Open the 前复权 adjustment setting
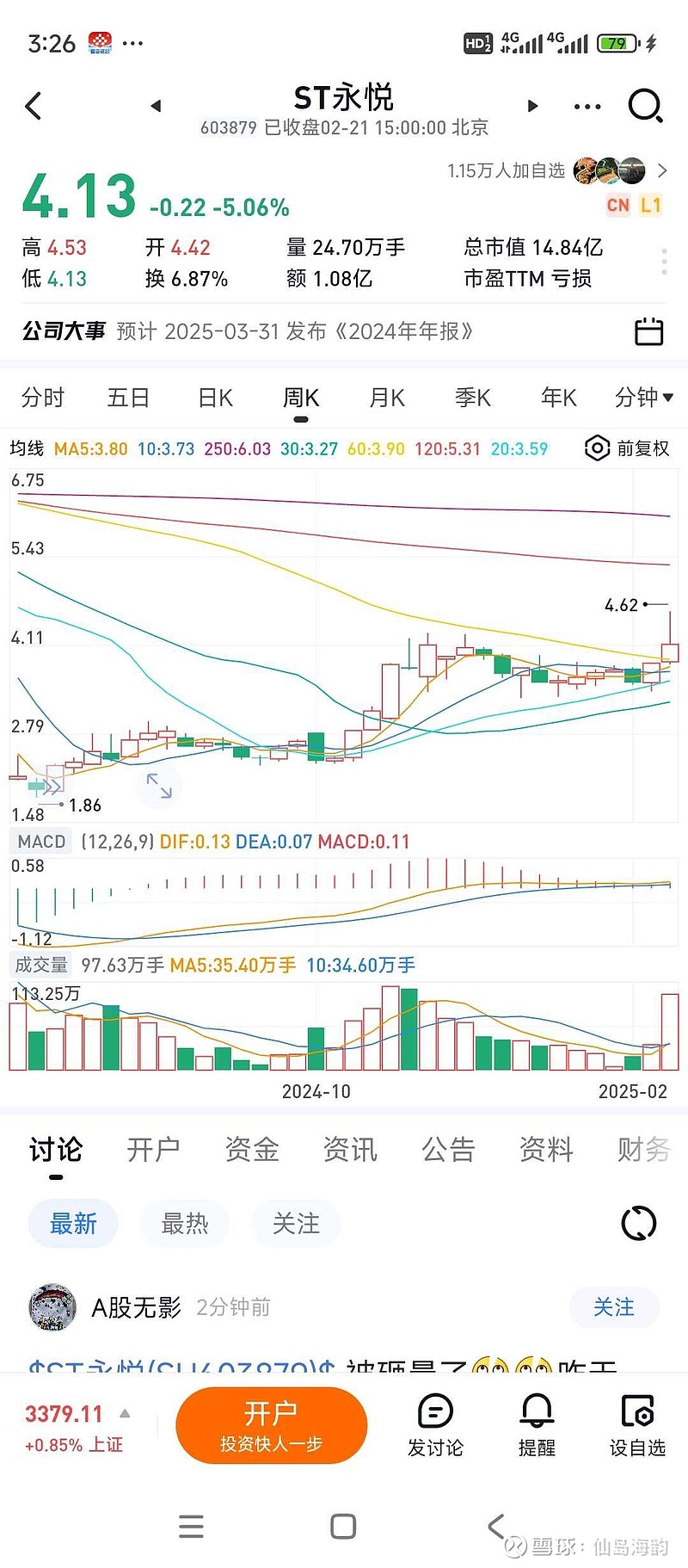Screen dimensions: 688x1568 click(627, 448)
